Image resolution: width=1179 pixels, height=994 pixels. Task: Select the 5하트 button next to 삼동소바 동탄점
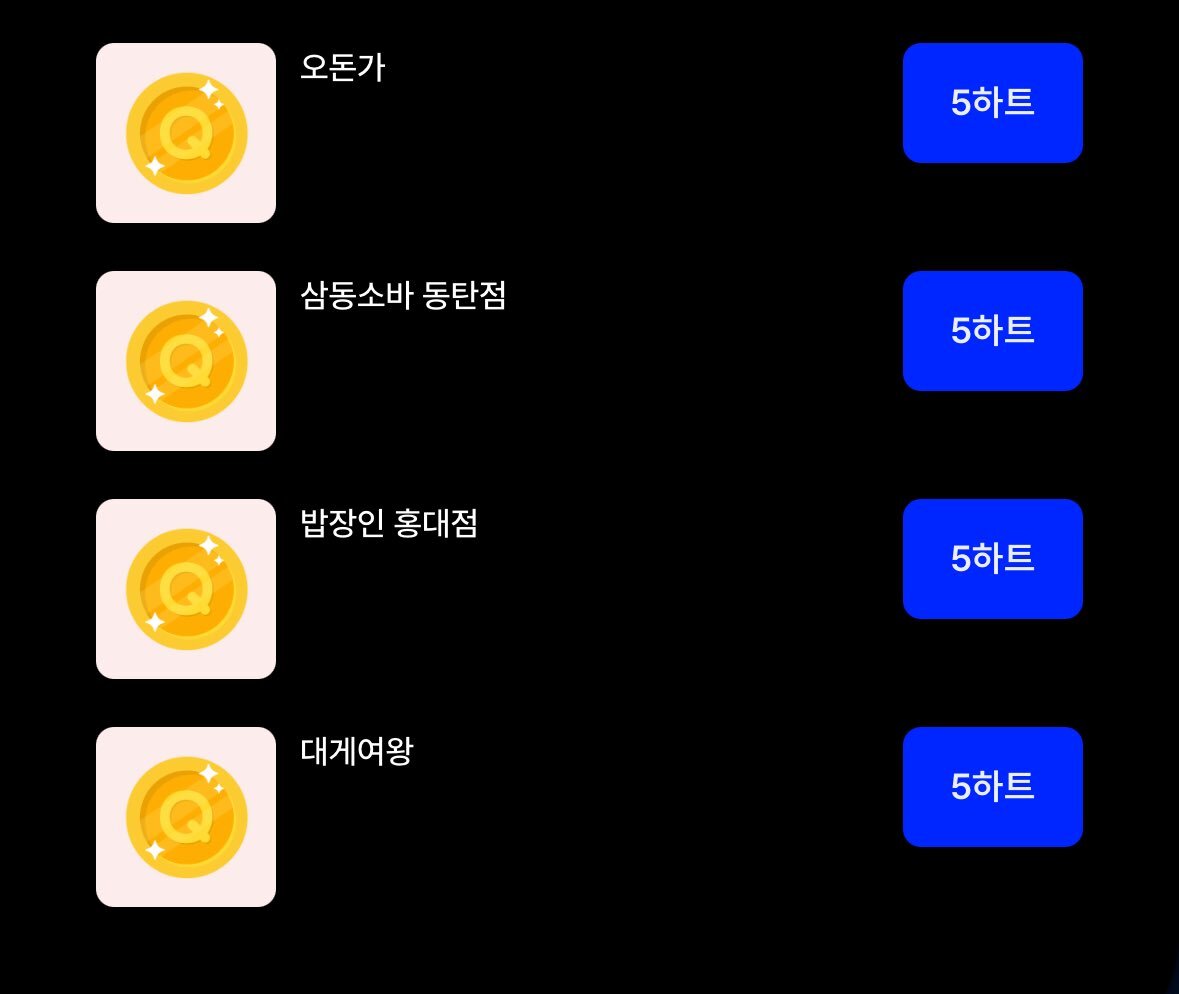click(992, 331)
